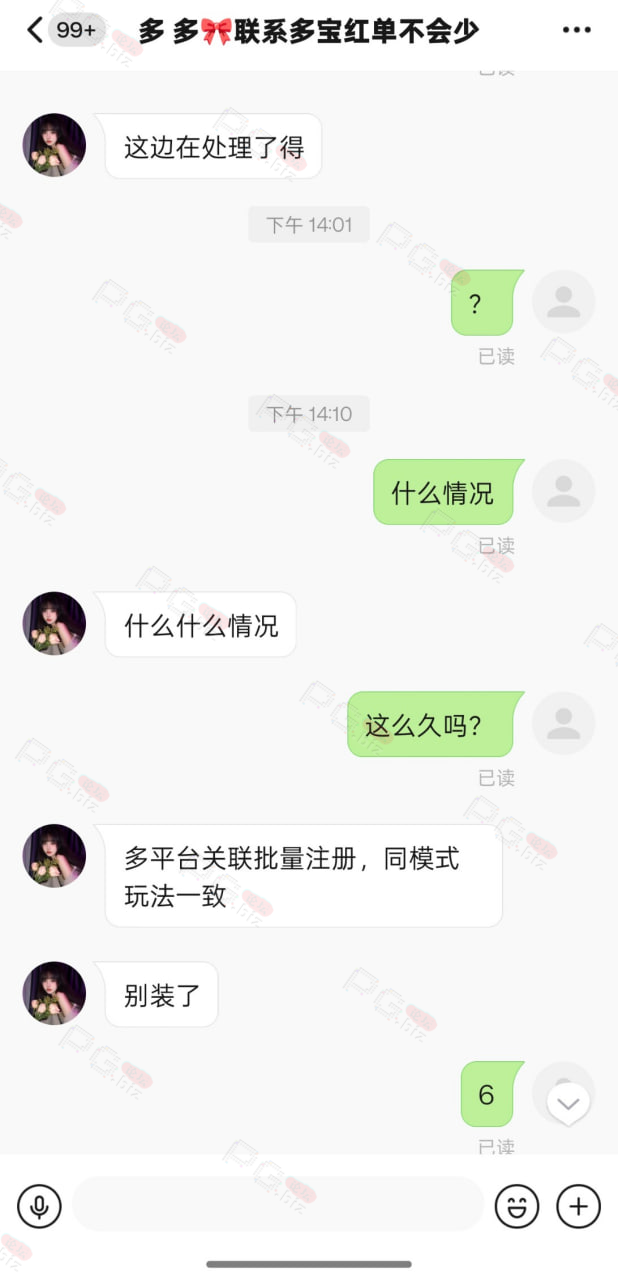Tap the voice message microphone icon
This screenshot has height=1280, width=618.
[39, 1205]
